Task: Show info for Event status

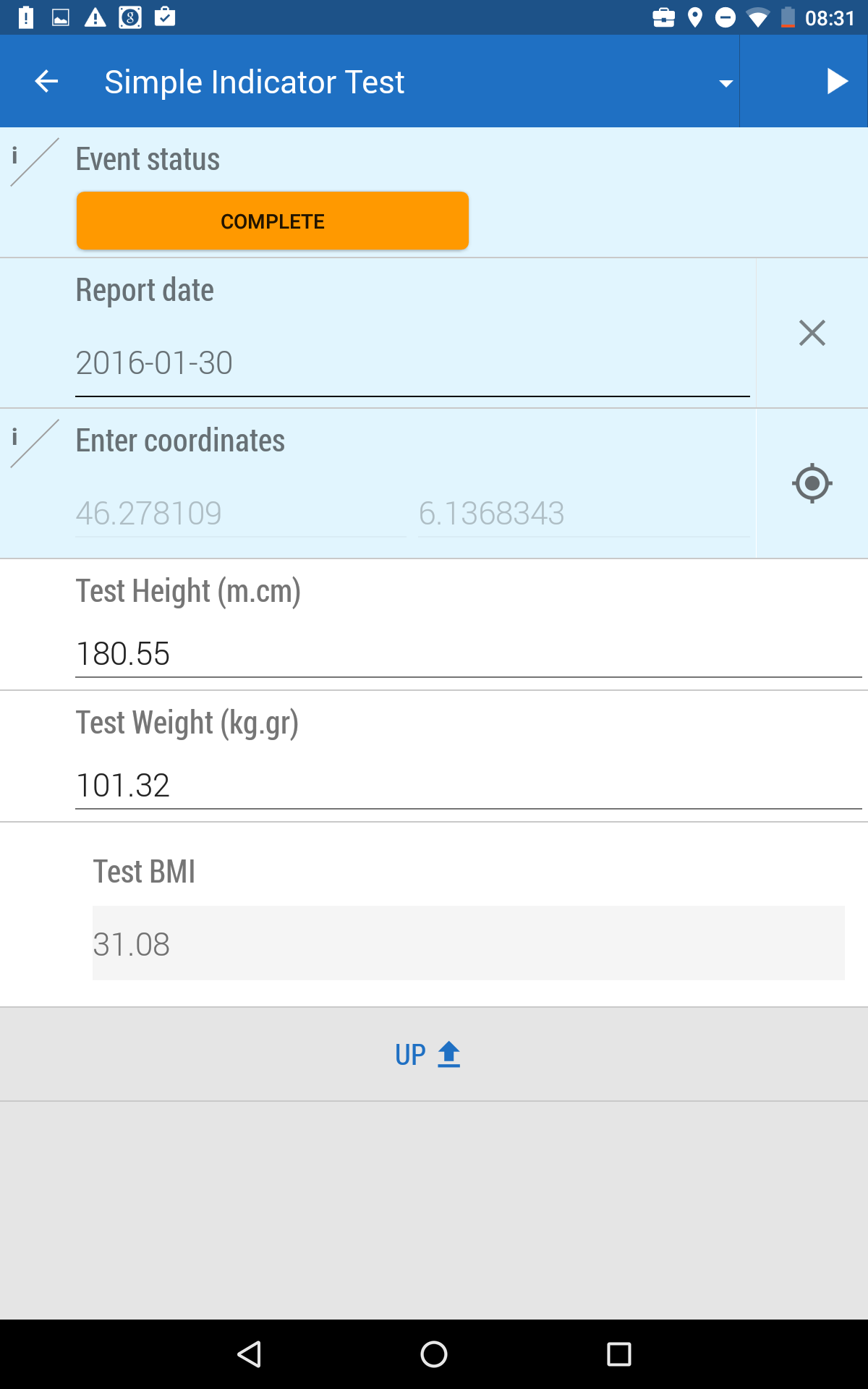Action: tap(16, 156)
